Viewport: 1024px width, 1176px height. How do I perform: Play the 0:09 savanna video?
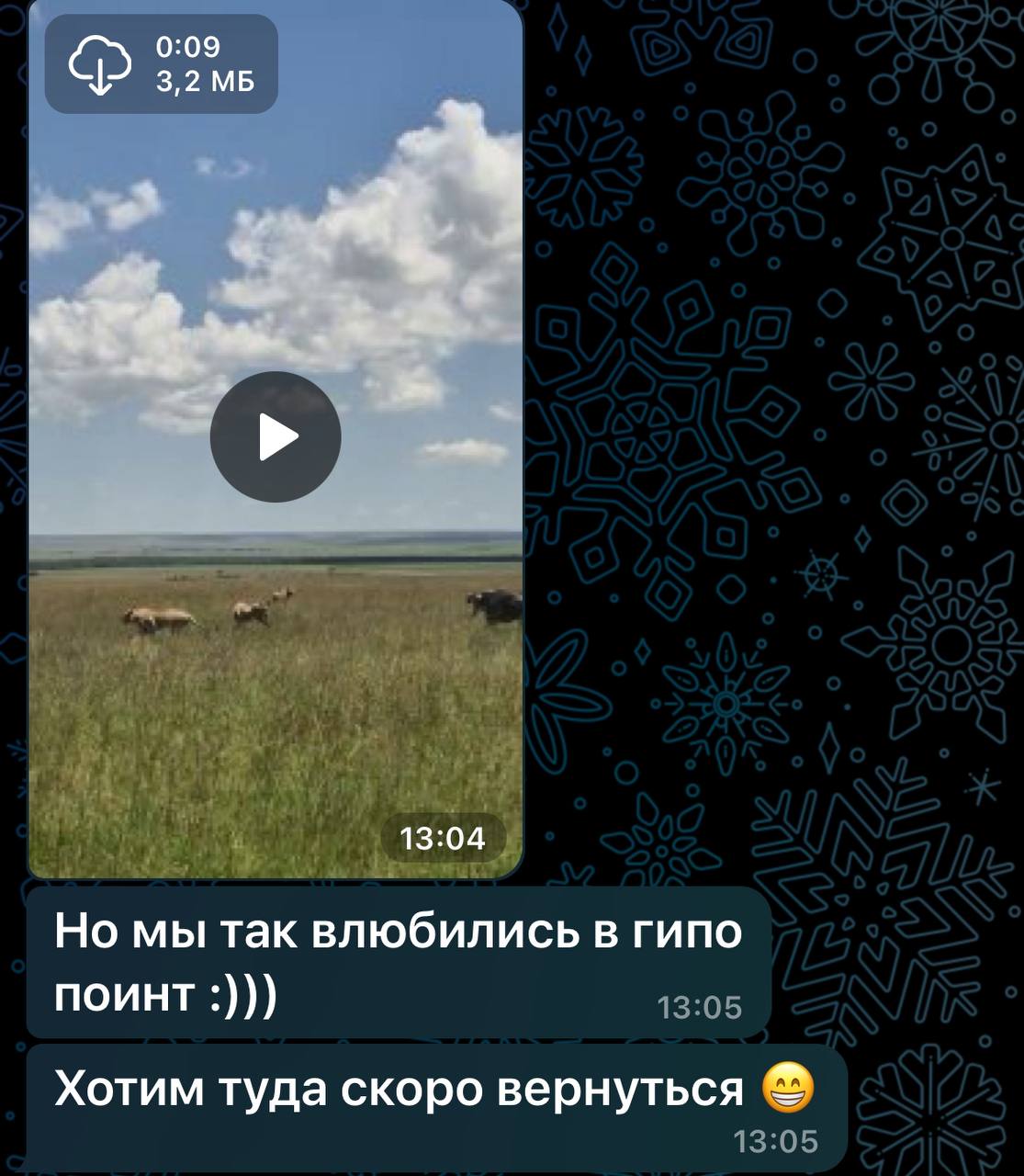click(276, 436)
